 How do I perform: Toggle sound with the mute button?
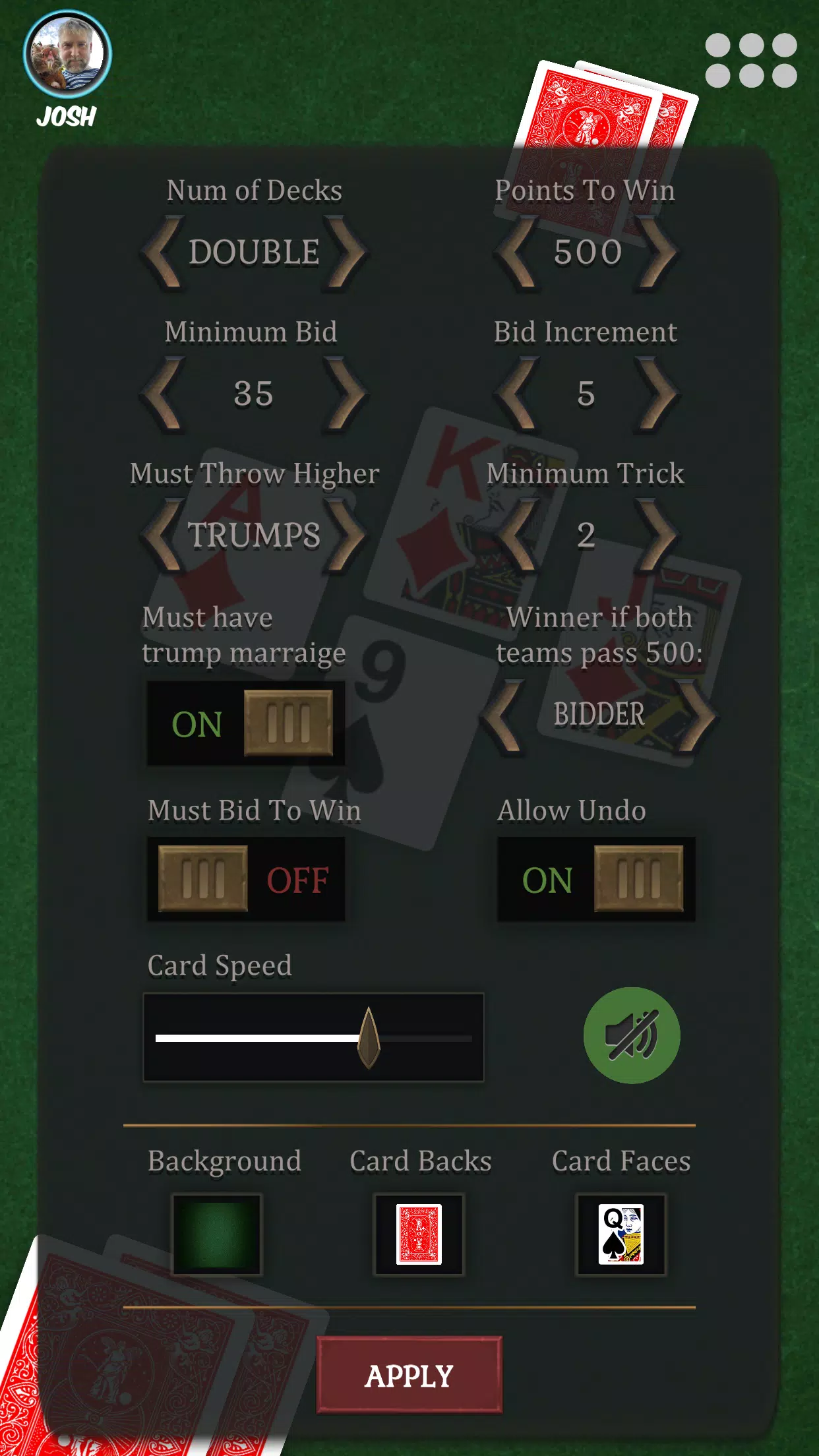pyautogui.click(x=631, y=1035)
